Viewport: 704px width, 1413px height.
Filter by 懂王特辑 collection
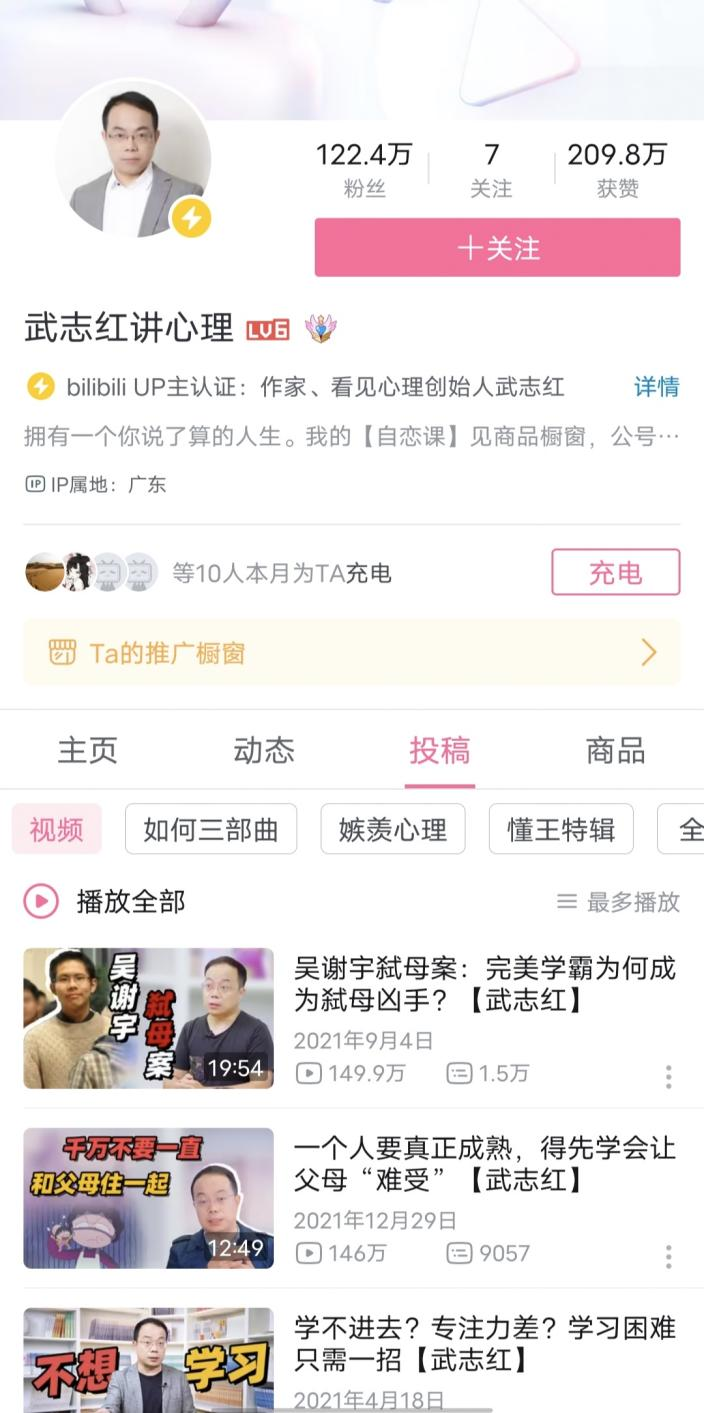561,829
